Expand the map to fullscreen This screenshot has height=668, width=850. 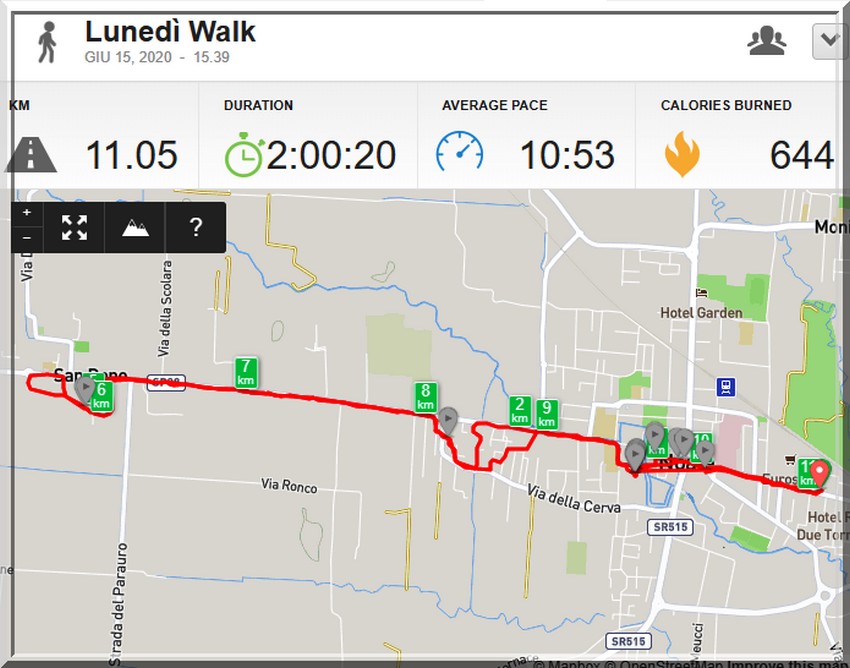click(74, 227)
